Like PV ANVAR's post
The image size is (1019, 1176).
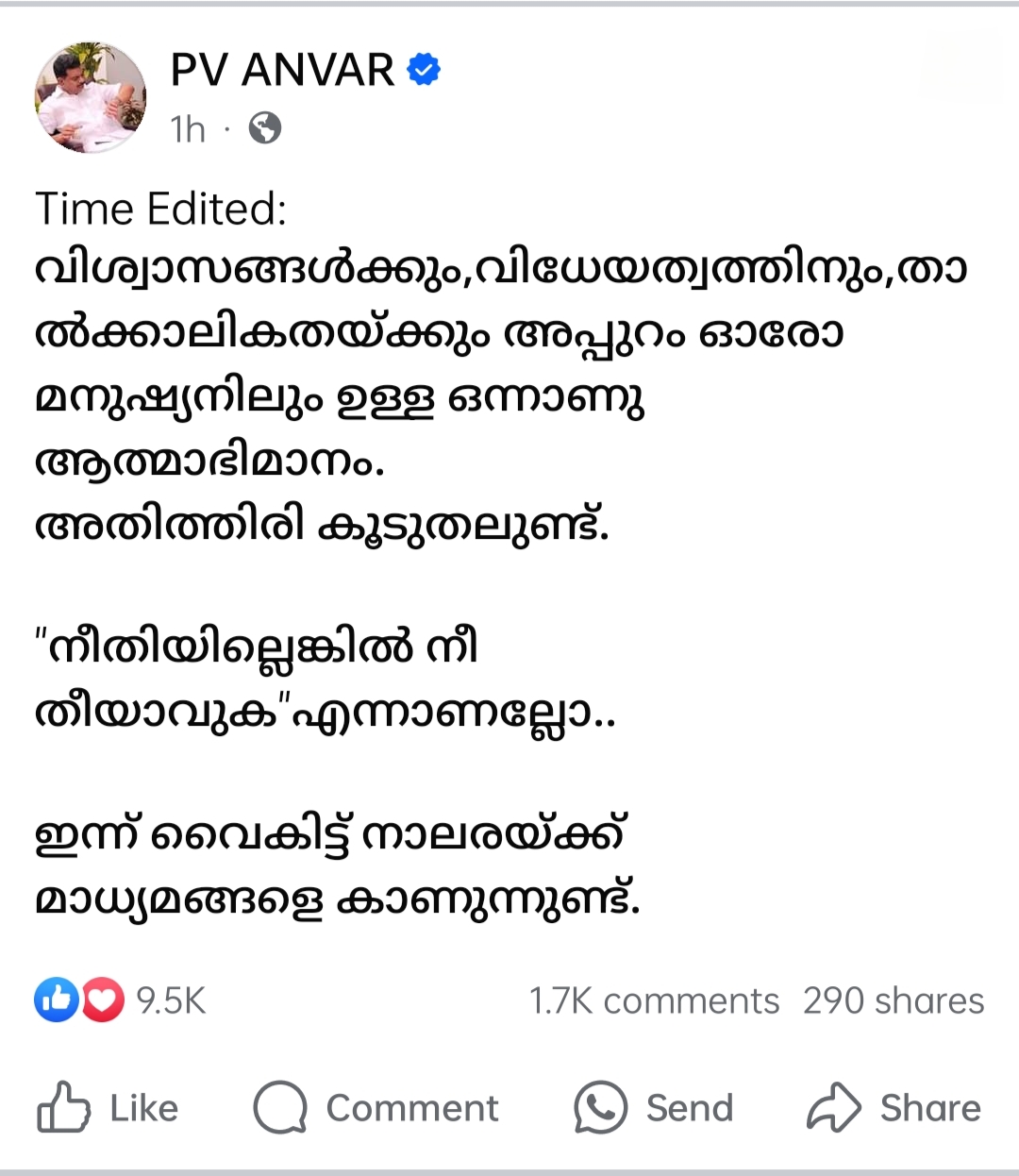(108, 1108)
